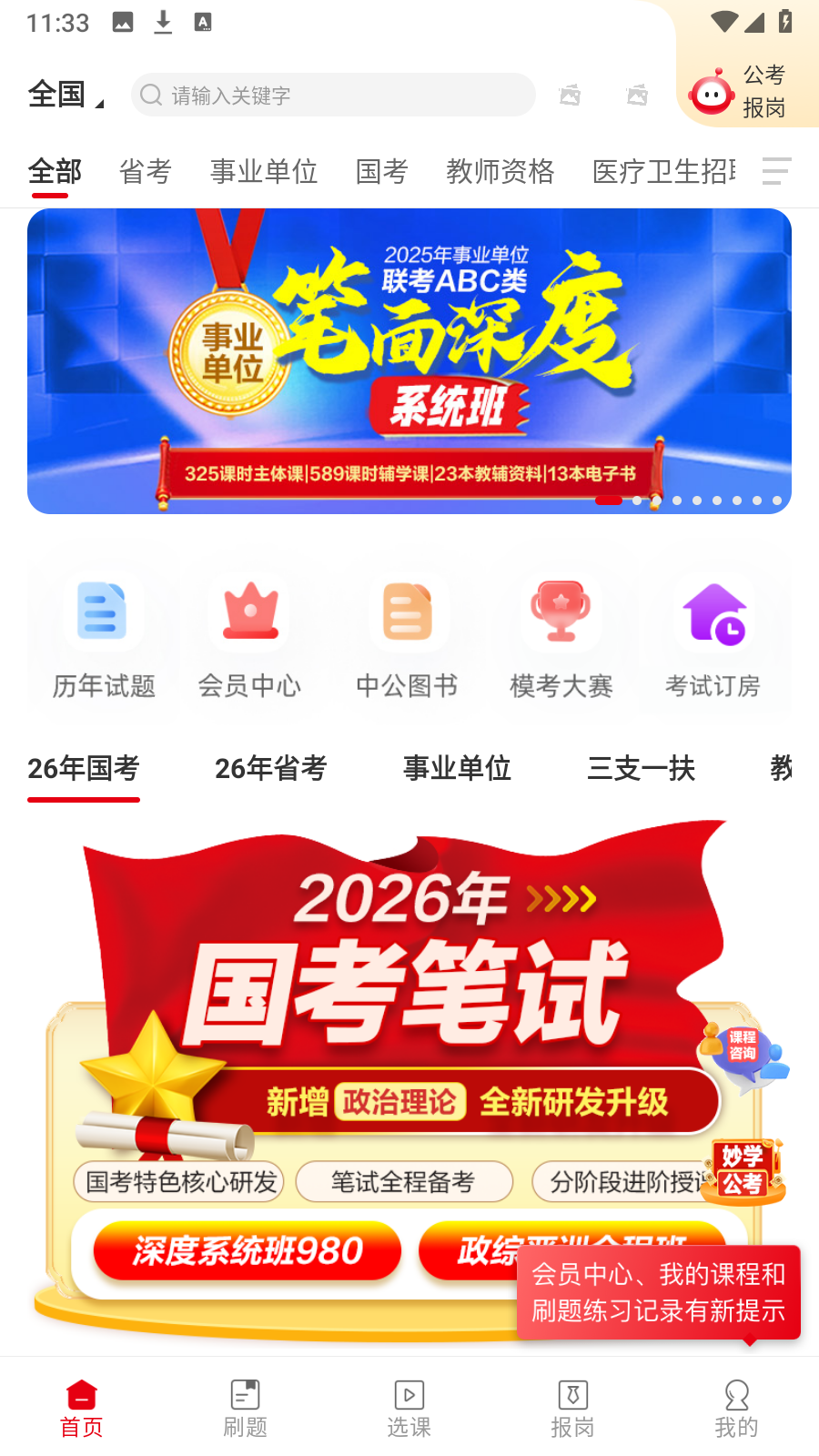Expand the full category list menu
The width and height of the screenshot is (819, 1456).
click(x=775, y=170)
